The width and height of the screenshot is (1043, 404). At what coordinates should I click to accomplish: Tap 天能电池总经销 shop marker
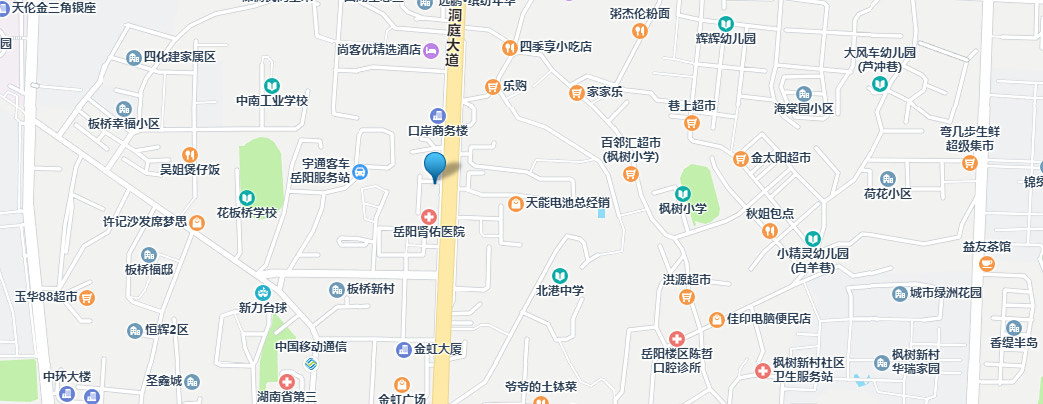click(515, 203)
